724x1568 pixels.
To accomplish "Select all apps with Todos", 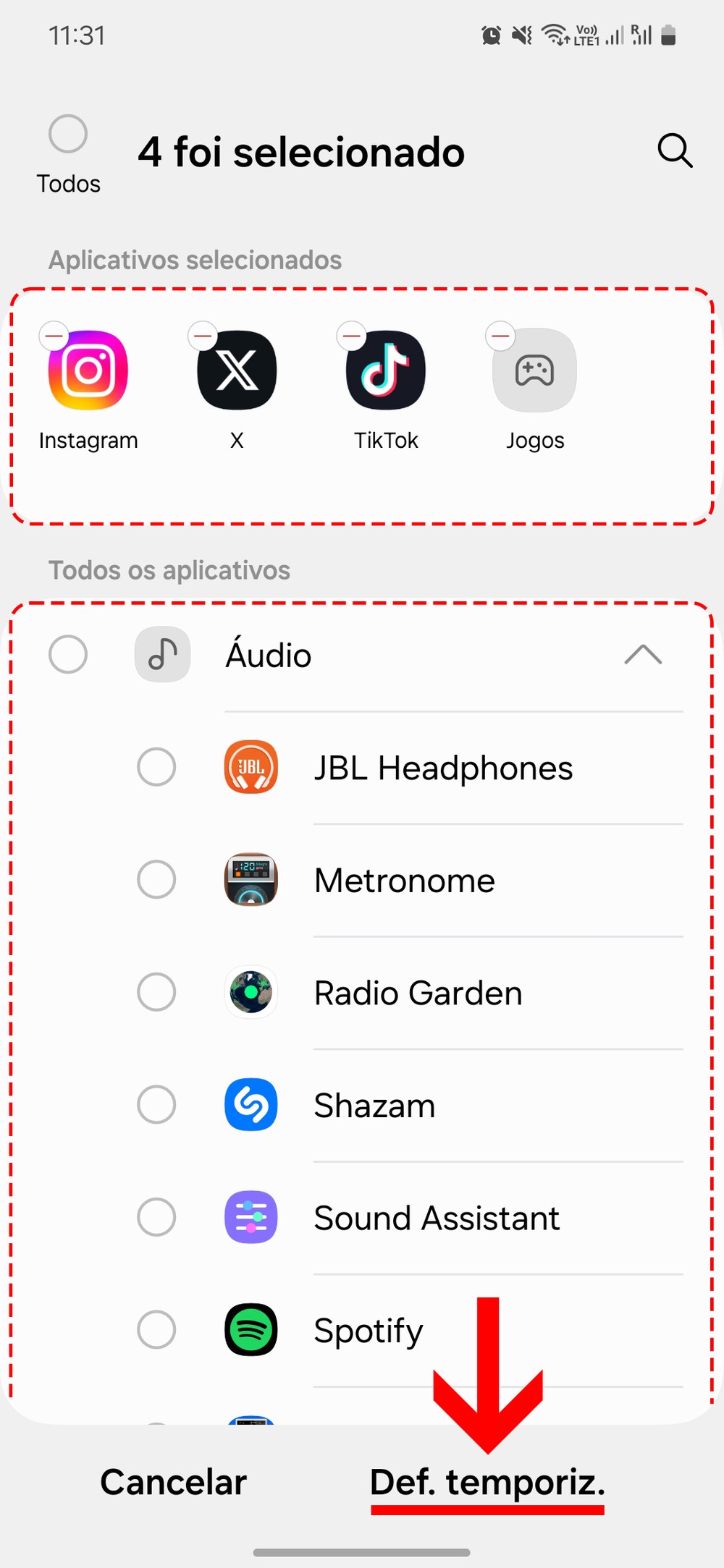I will coord(68,135).
